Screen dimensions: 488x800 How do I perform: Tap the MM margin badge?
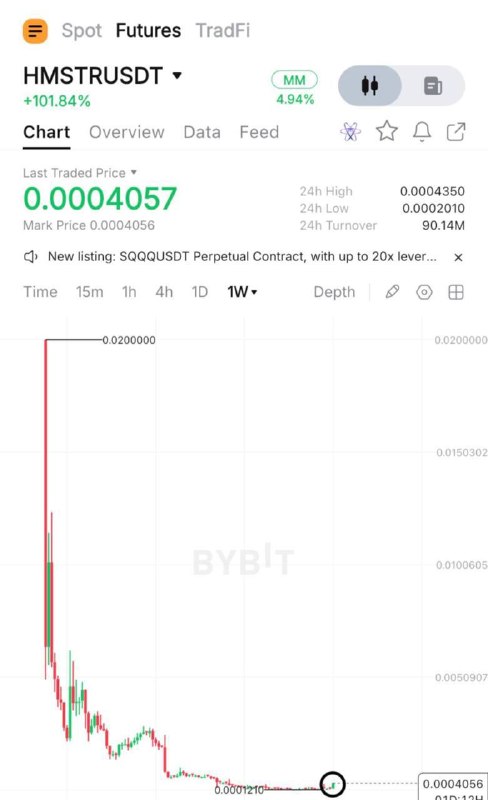pyautogui.click(x=294, y=80)
